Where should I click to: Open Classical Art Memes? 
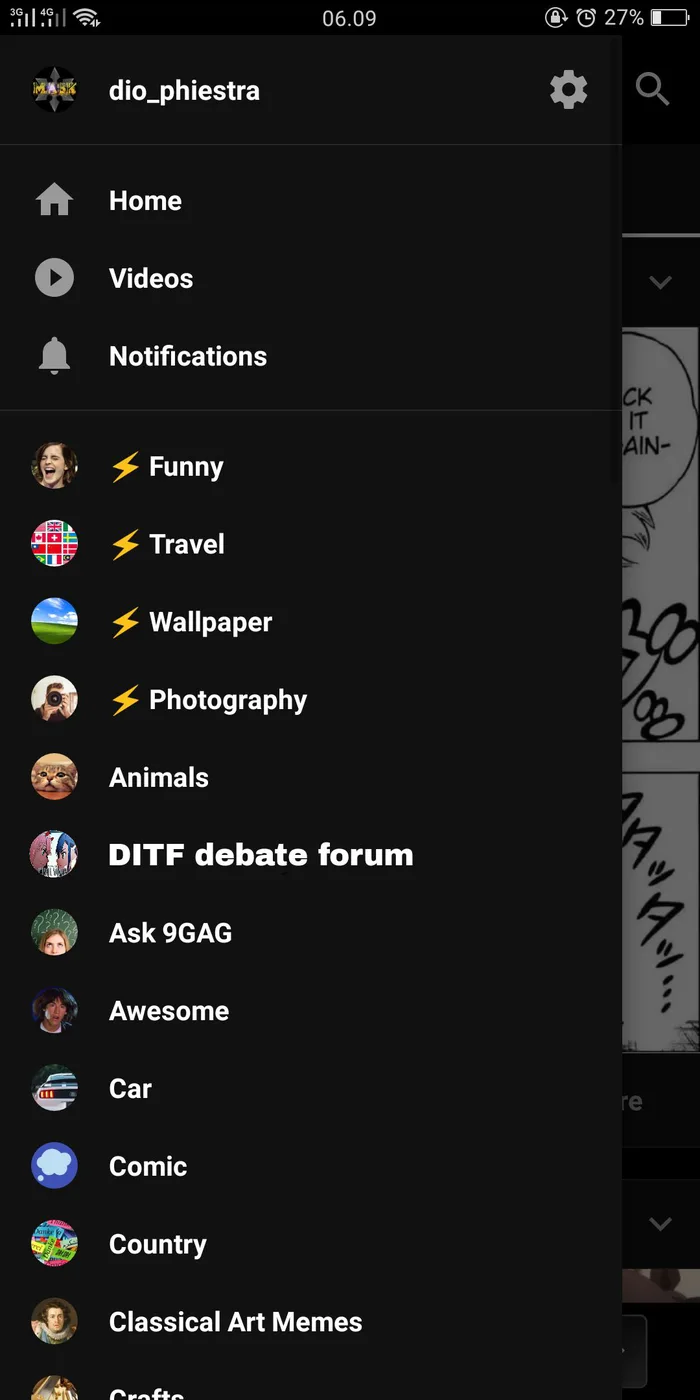point(311,1322)
